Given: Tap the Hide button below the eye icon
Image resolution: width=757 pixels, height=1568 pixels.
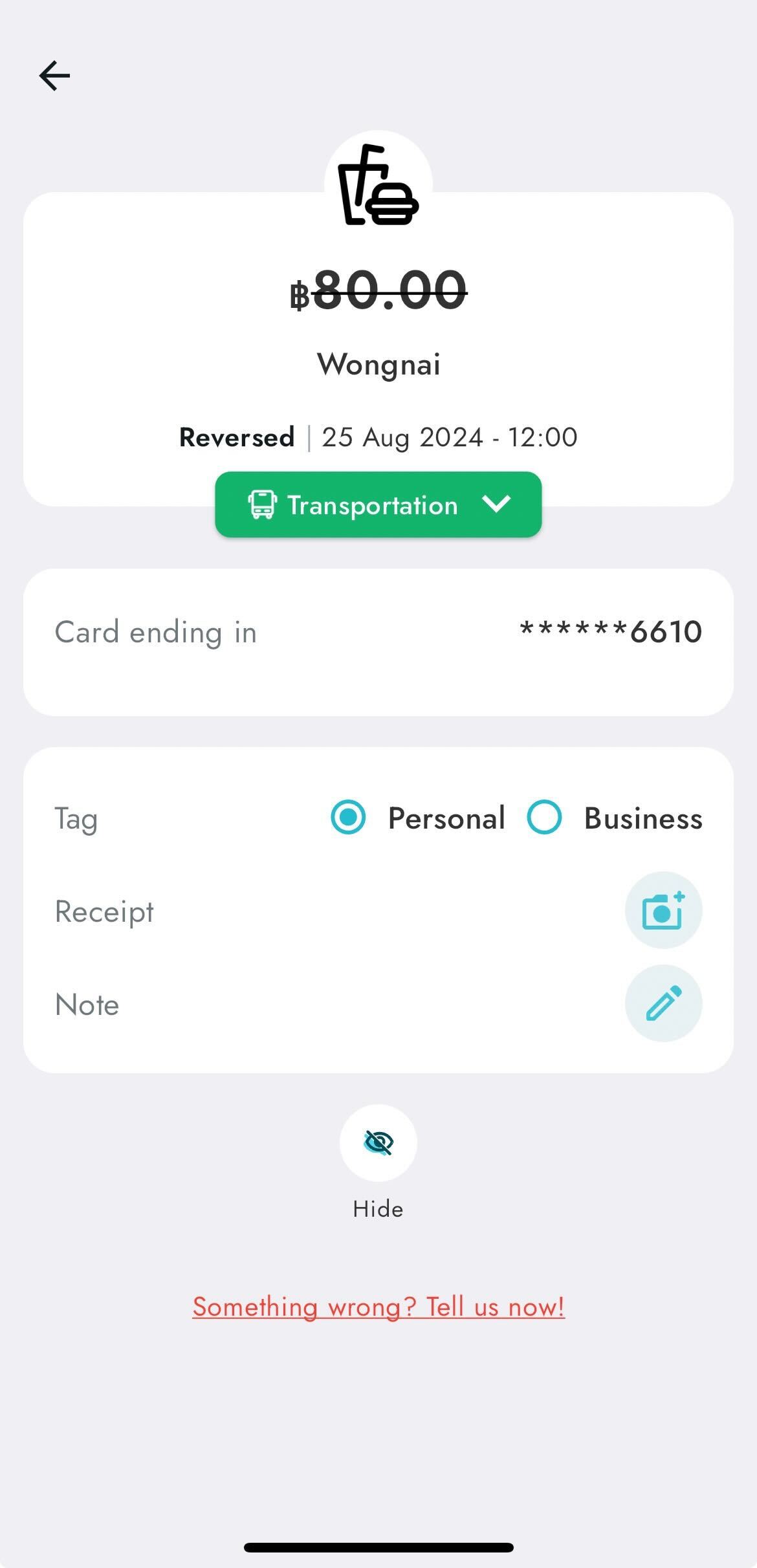Looking at the screenshot, I should pyautogui.click(x=378, y=1207).
